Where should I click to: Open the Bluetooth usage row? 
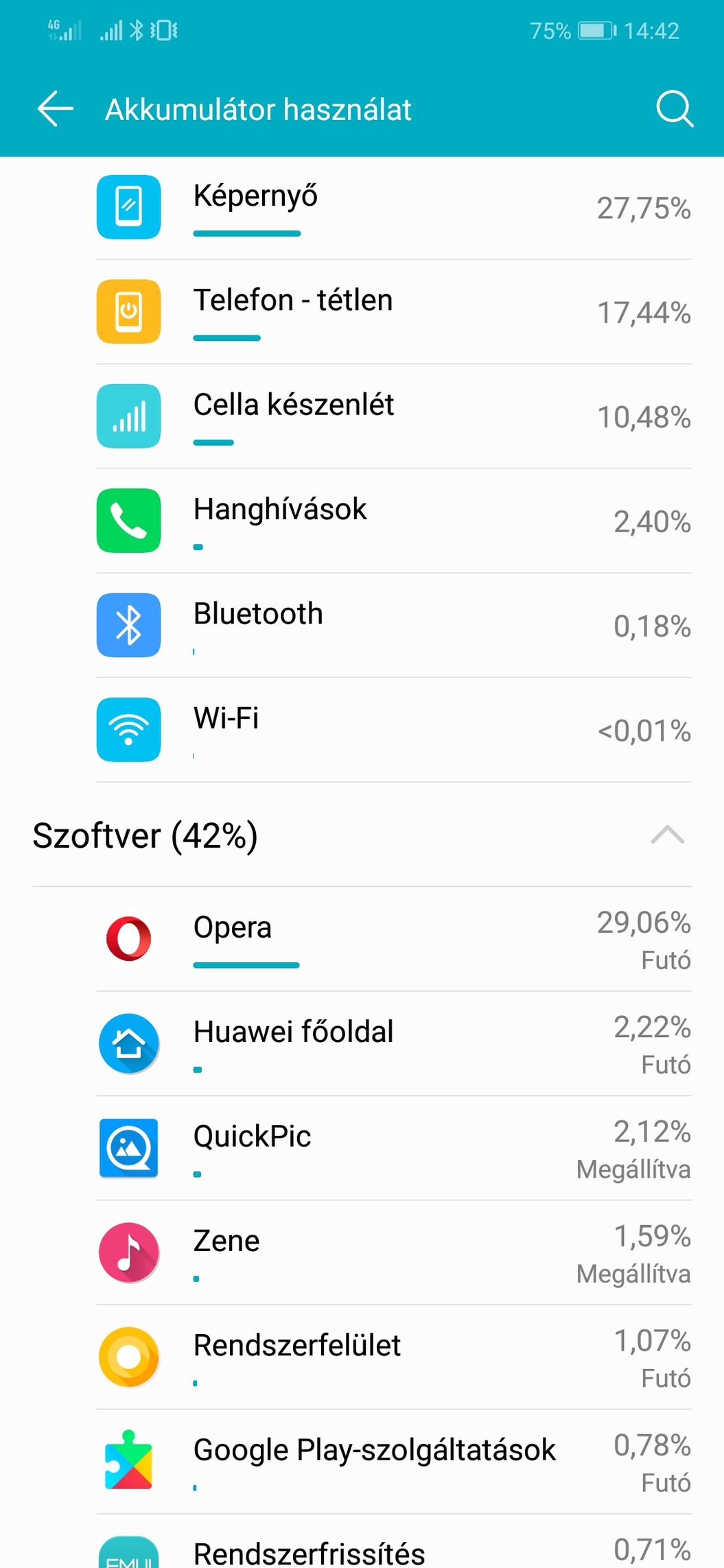pos(362,626)
